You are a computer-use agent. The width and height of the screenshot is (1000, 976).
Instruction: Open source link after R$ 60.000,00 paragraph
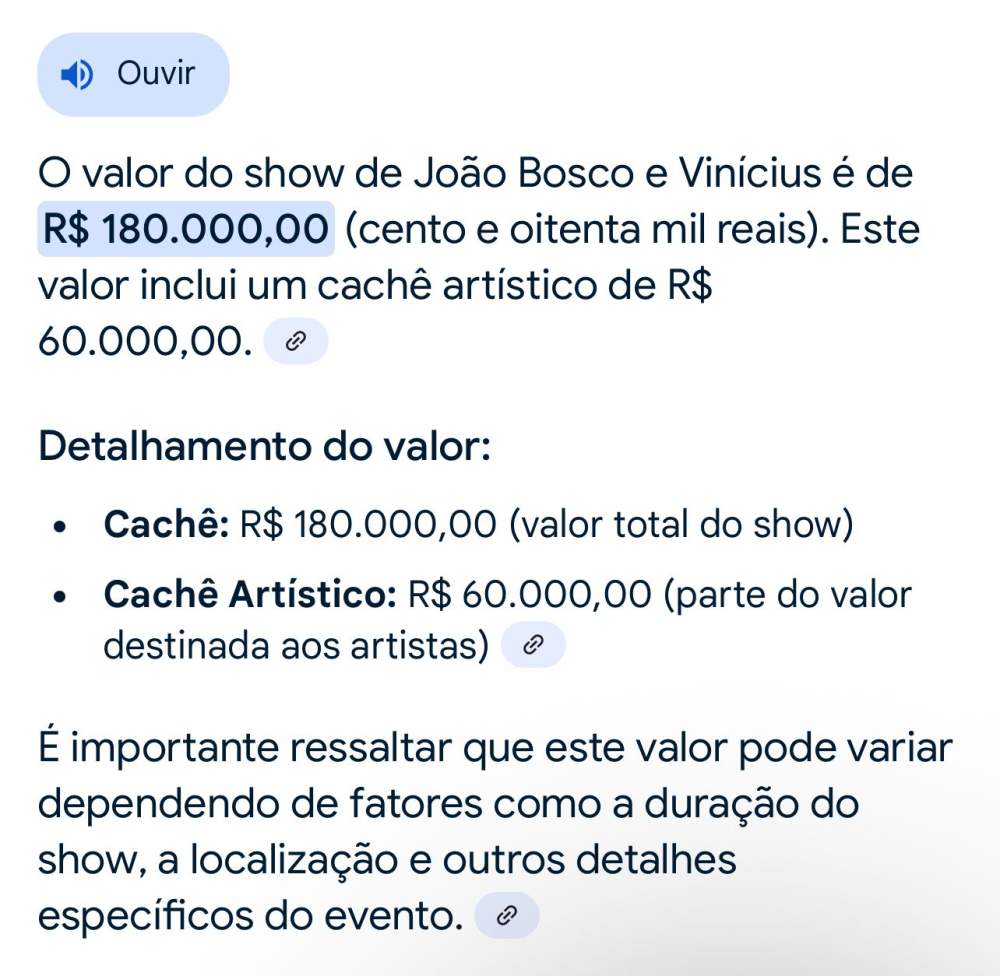(296, 341)
